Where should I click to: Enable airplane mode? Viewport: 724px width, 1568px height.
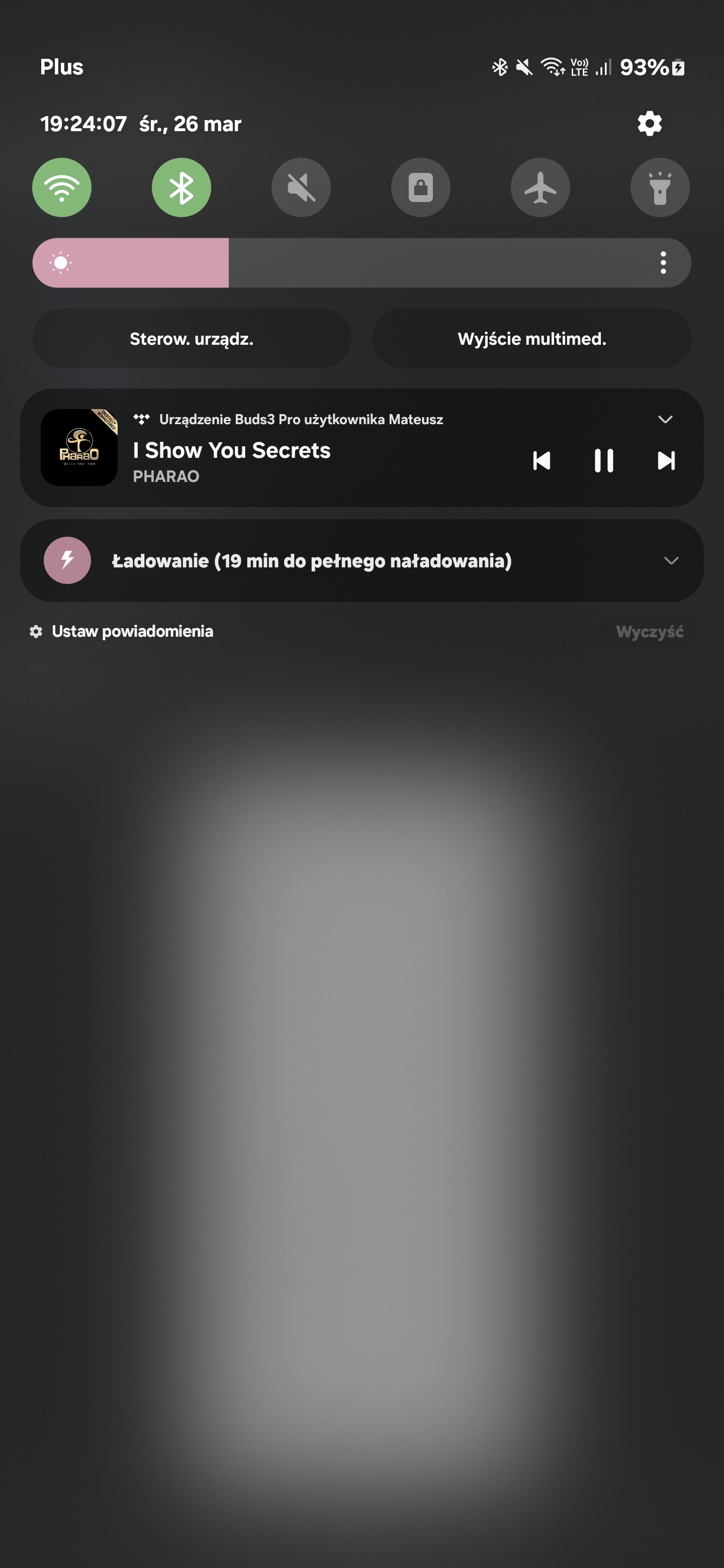[540, 187]
